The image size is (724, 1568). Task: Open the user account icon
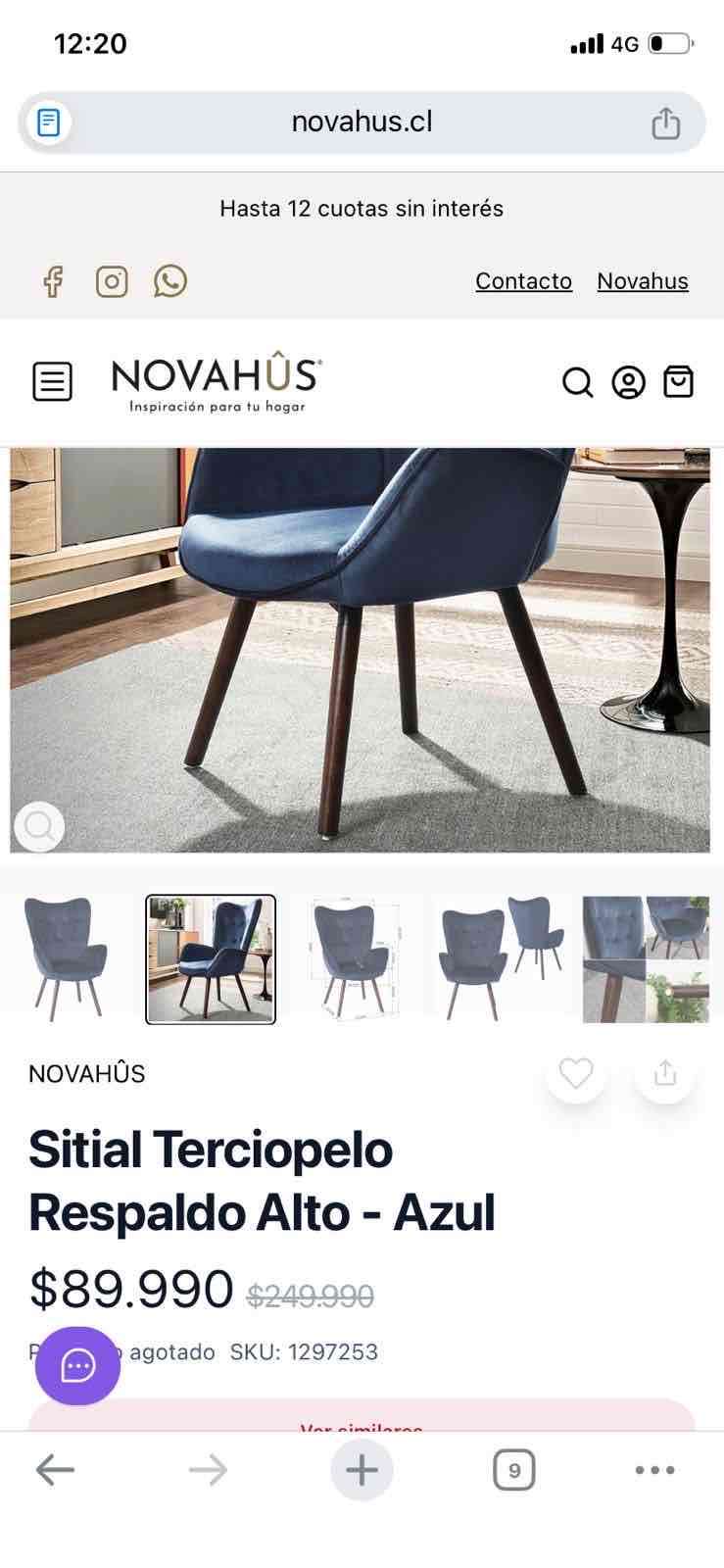(628, 382)
